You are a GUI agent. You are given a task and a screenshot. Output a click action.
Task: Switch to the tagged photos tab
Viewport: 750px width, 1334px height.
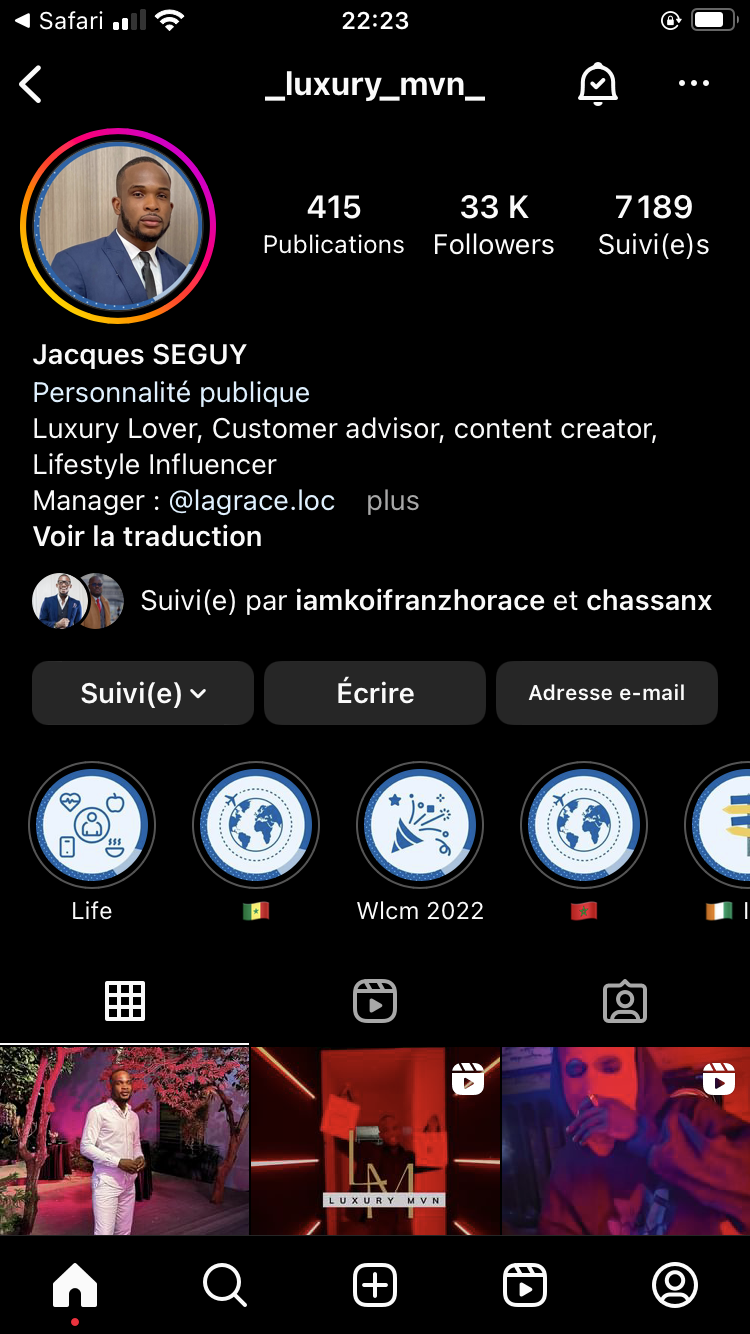[625, 1001]
